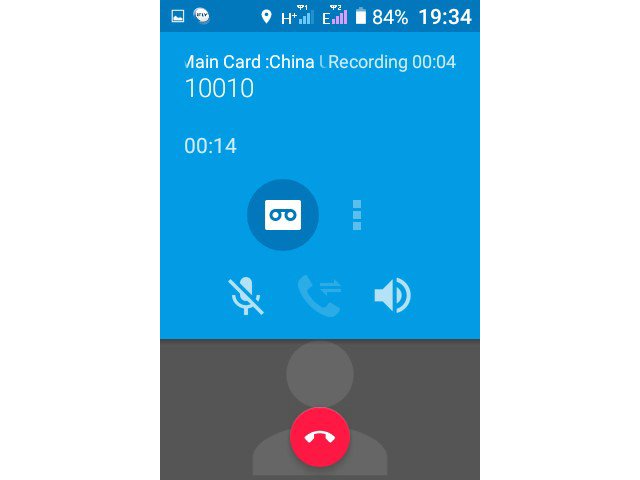Screen dimensions: 640x480
Task: Stop the call recording
Action: coord(282,215)
